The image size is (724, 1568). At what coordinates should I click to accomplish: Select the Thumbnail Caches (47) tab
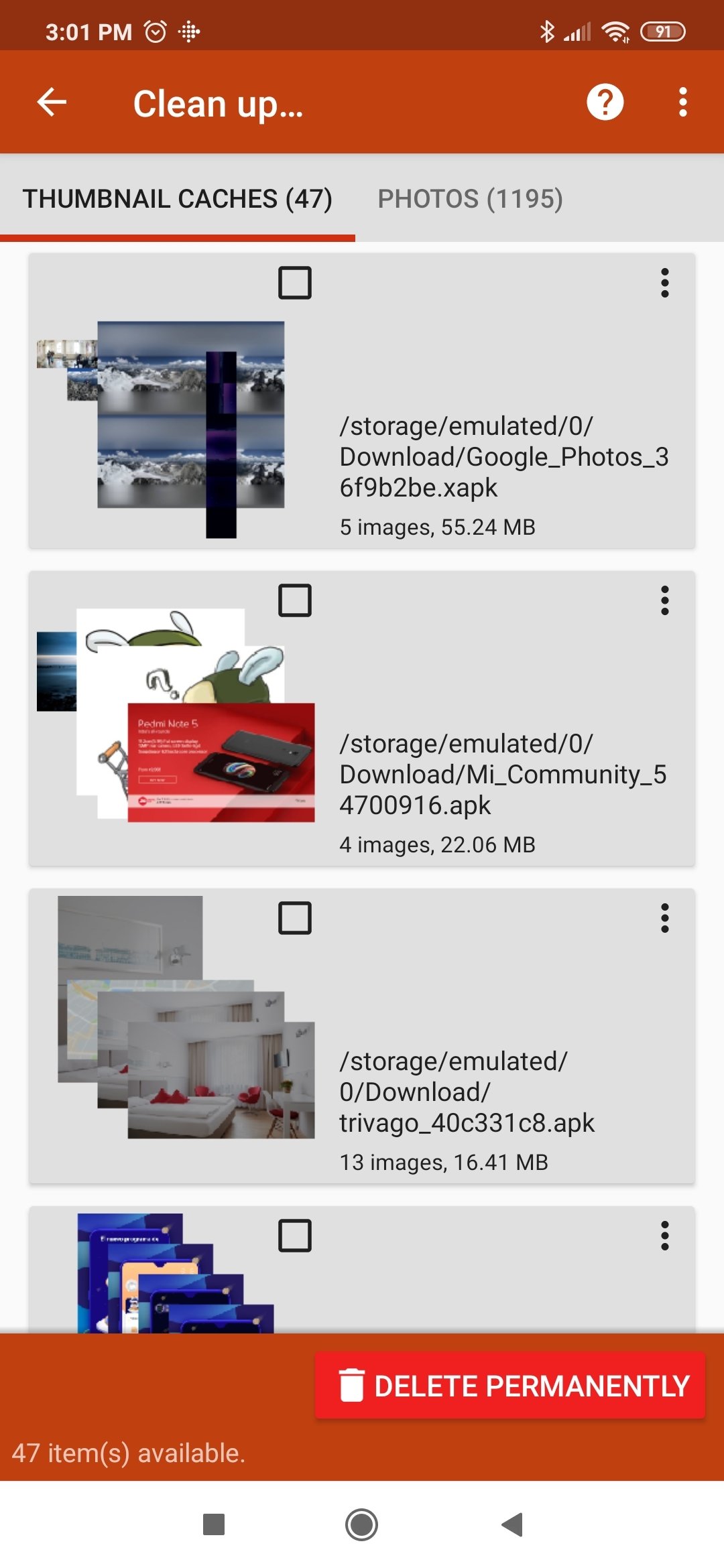click(x=178, y=198)
